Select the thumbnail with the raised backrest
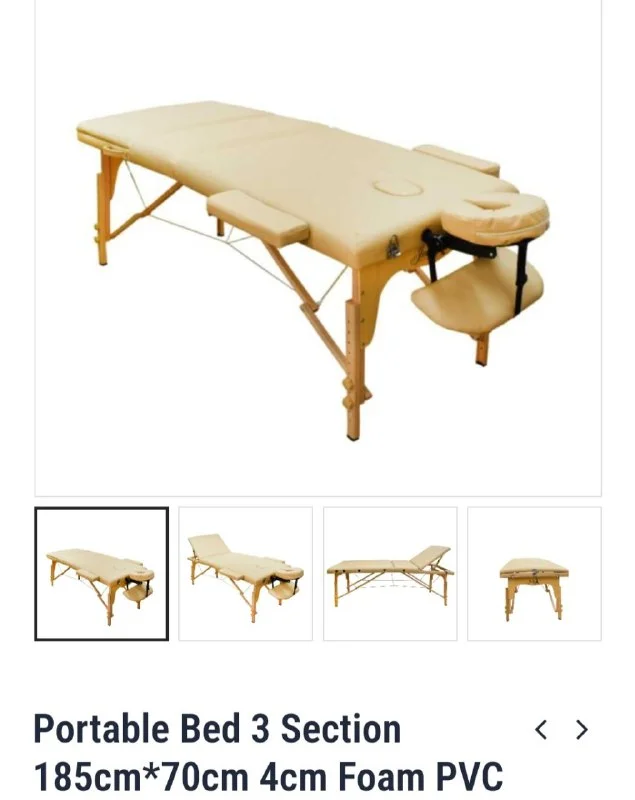 pos(245,573)
